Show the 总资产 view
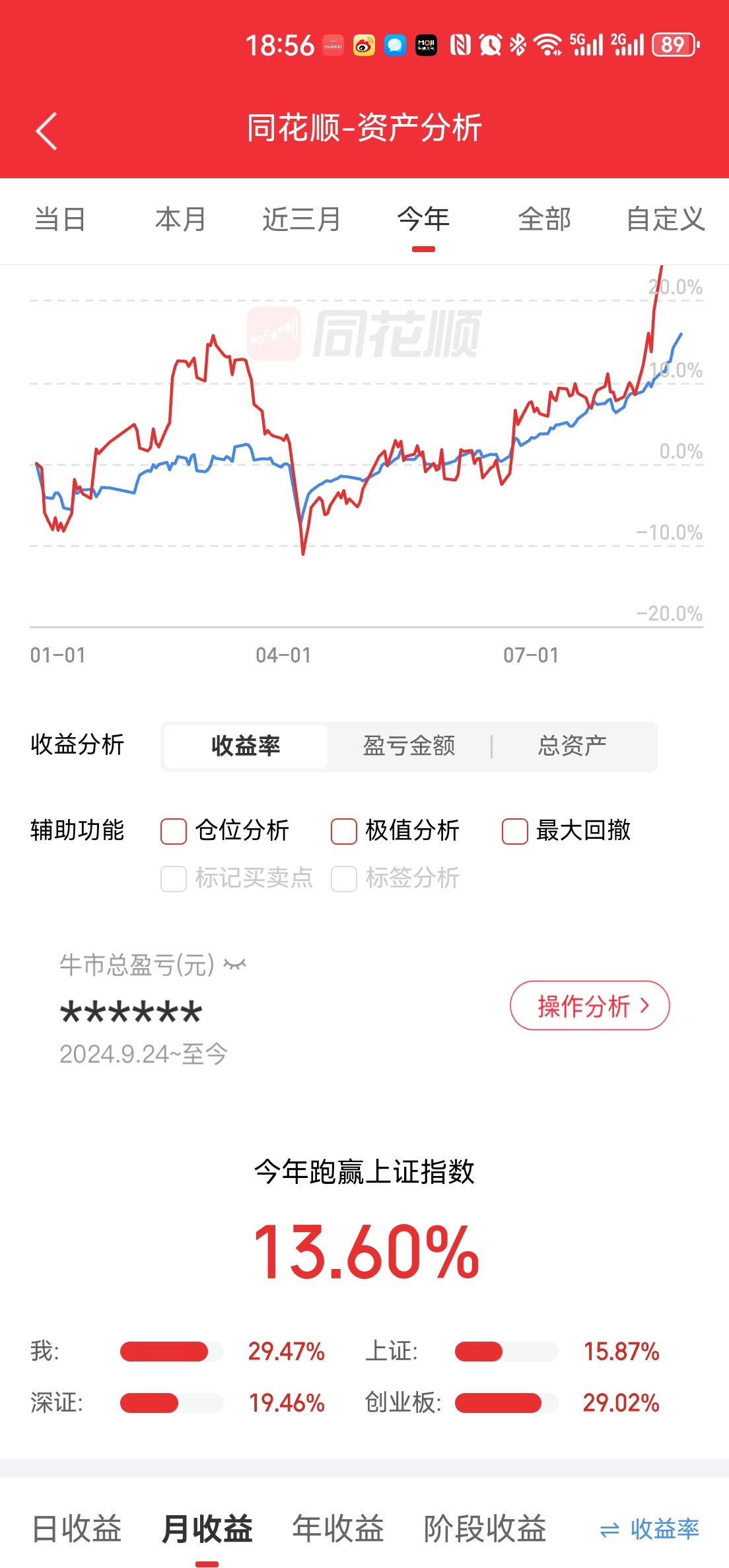729x1568 pixels. click(573, 746)
